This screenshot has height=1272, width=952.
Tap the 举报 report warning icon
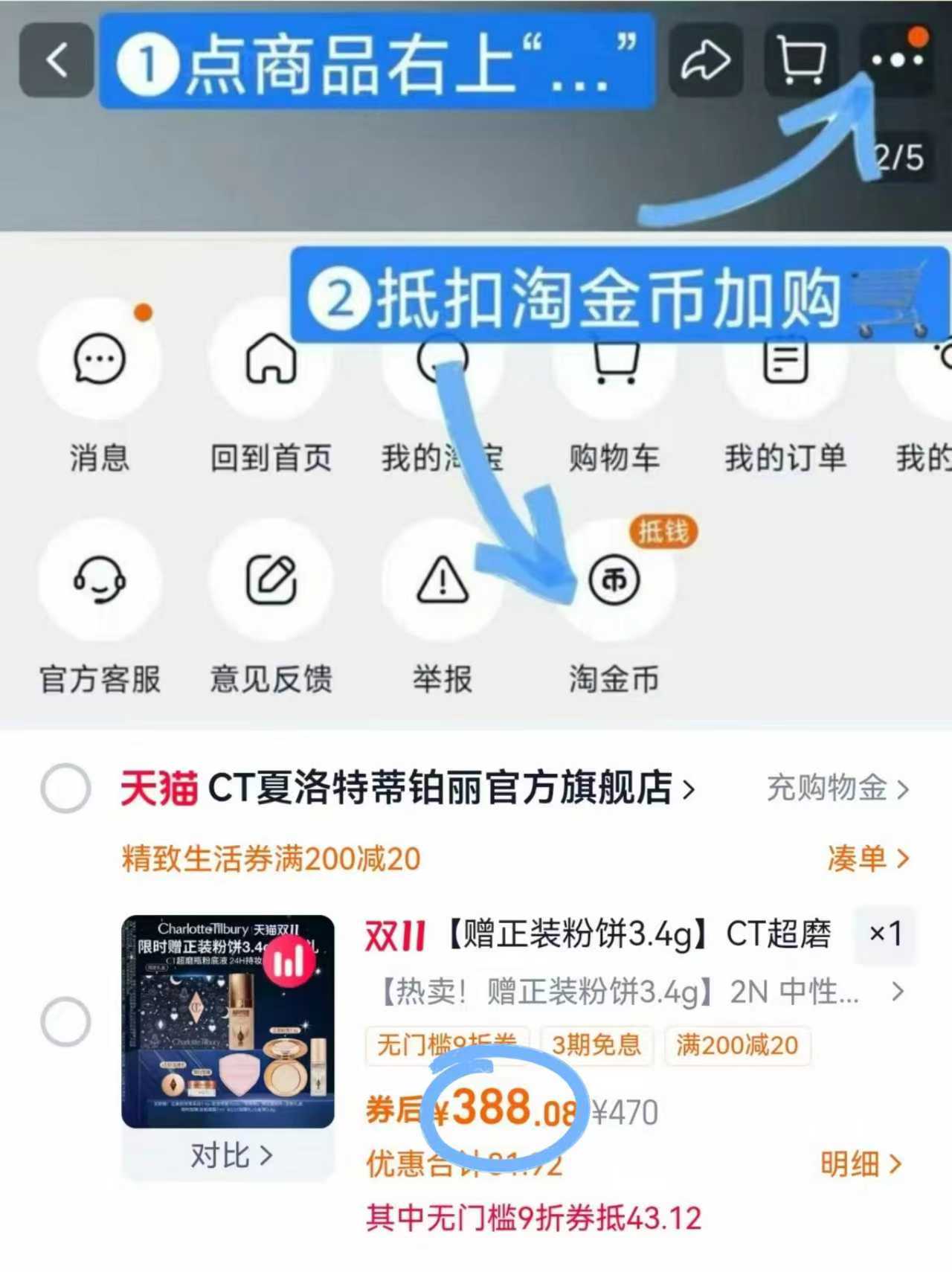[440, 584]
